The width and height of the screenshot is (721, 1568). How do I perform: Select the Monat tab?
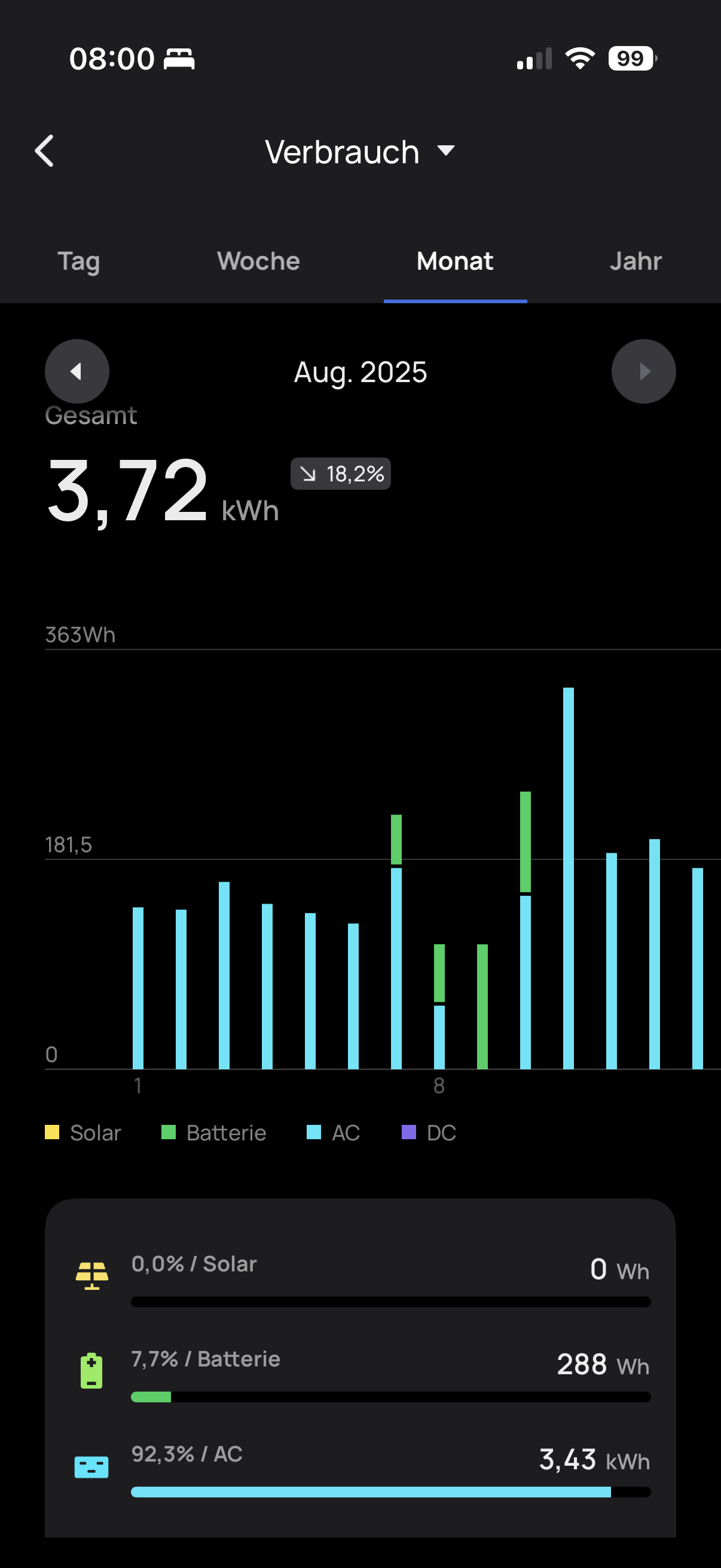click(455, 261)
